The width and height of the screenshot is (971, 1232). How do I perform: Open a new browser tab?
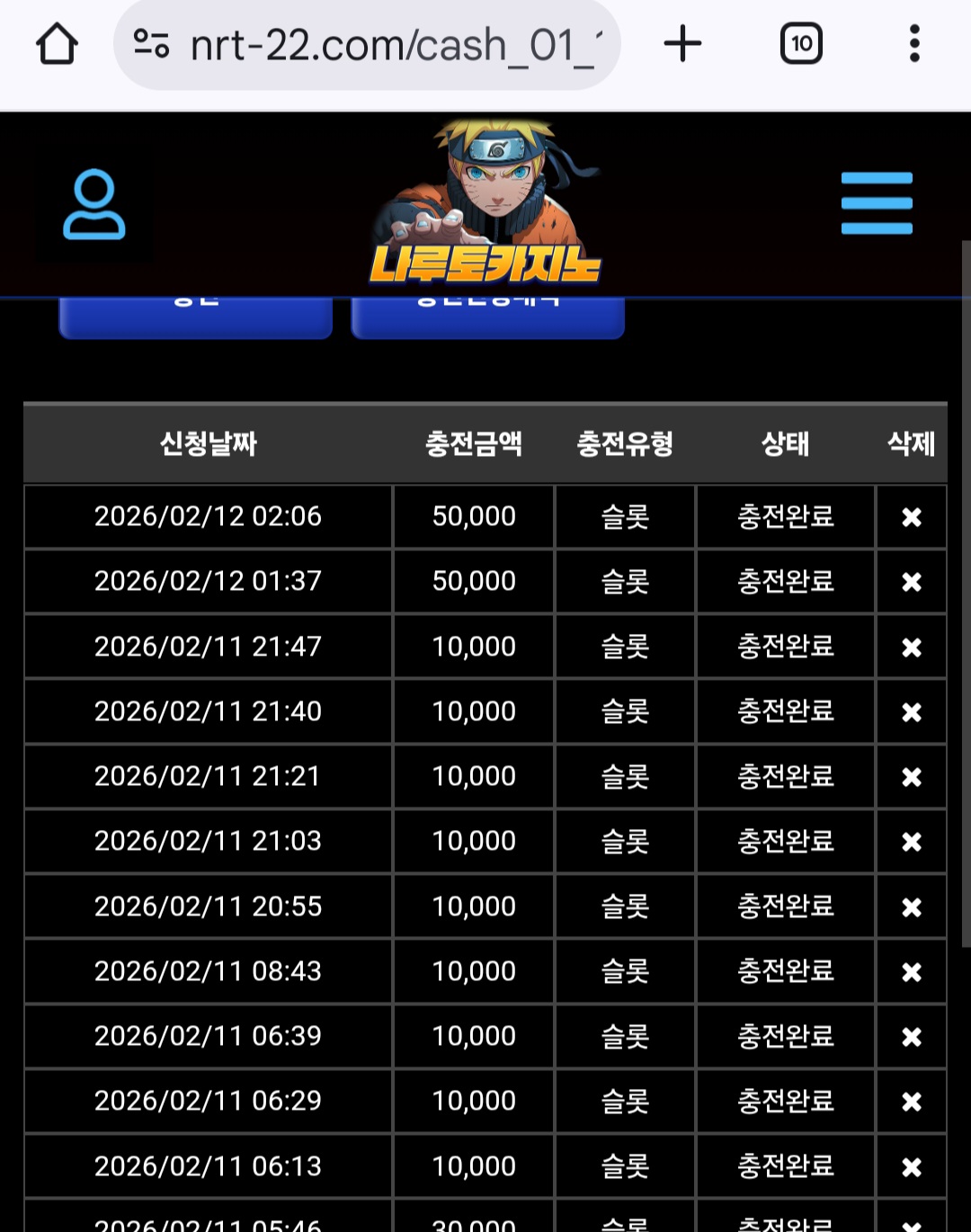682,44
